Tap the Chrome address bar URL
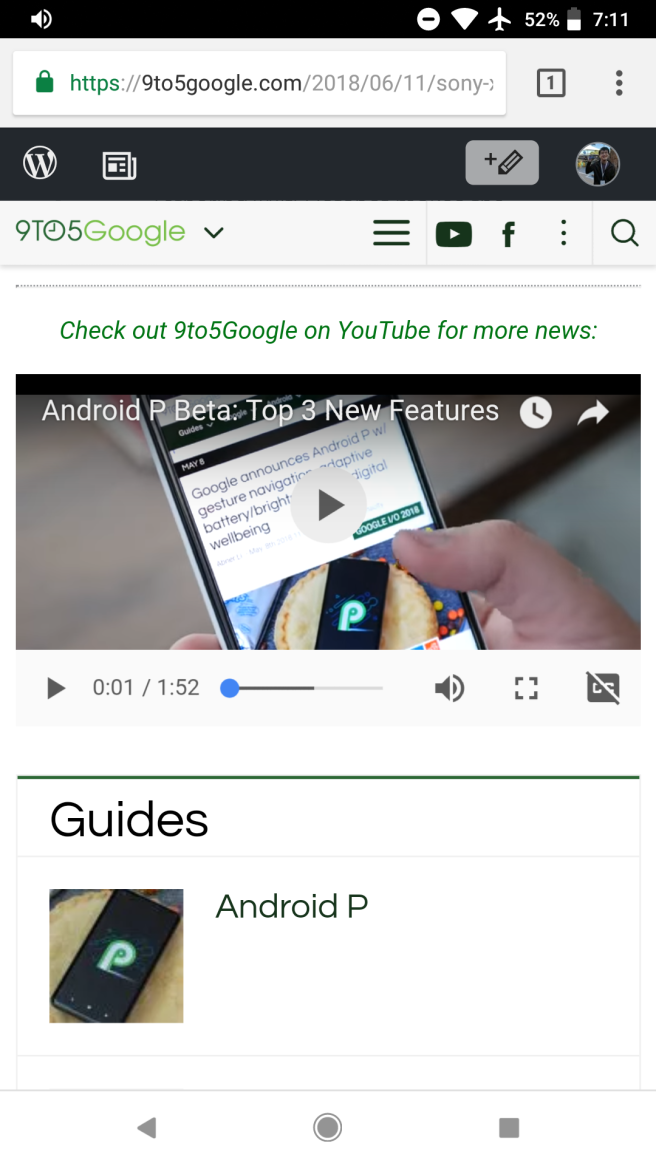 281,83
